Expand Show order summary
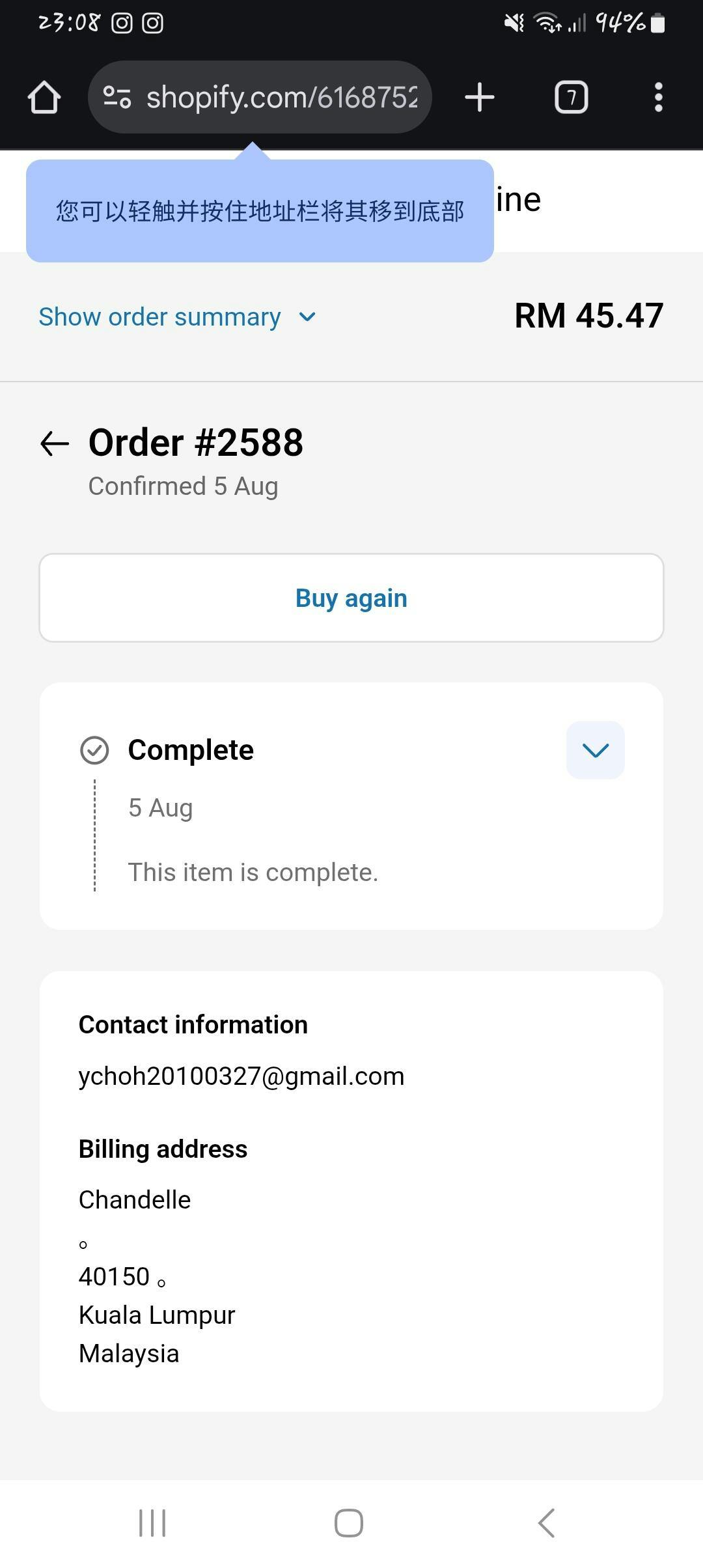Viewport: 703px width, 1568px height. pyautogui.click(x=177, y=317)
